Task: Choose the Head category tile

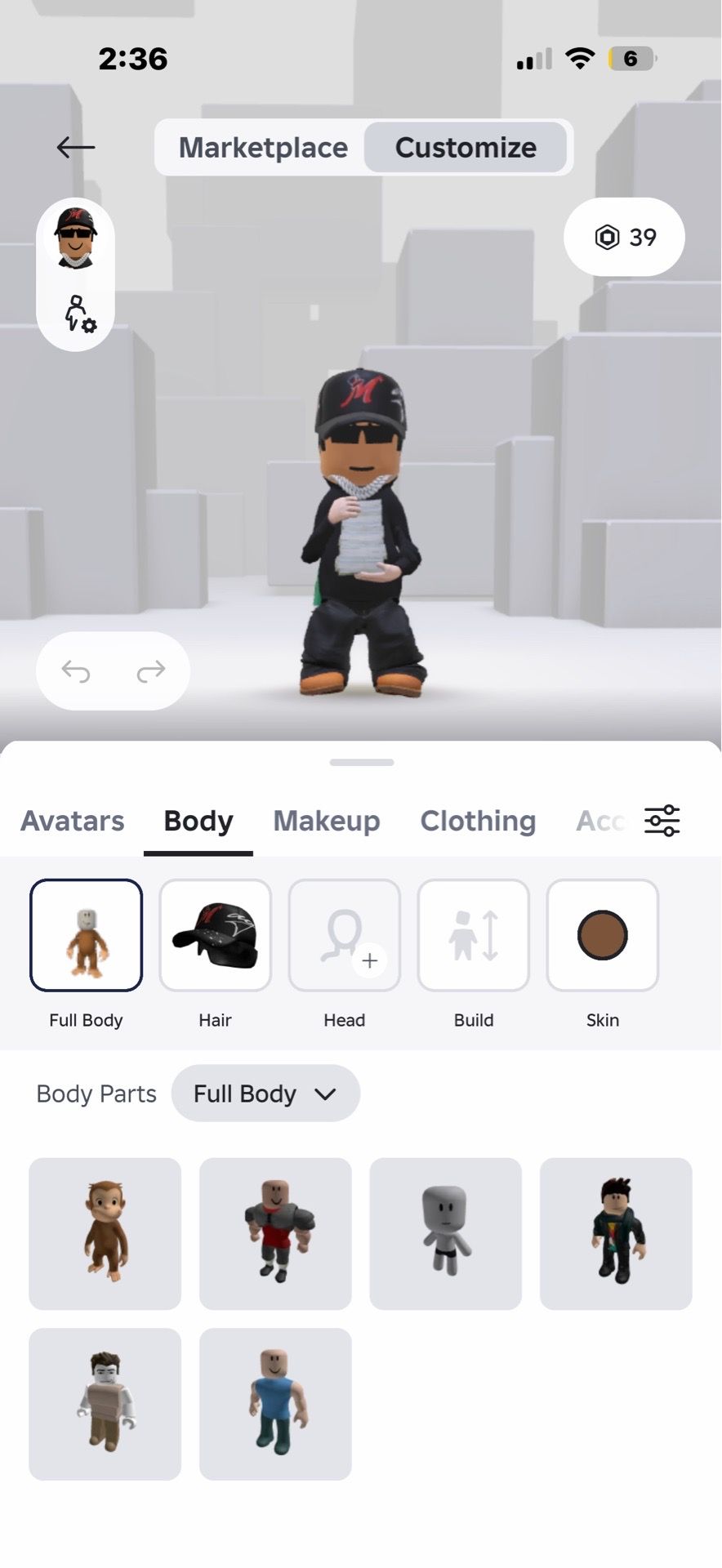Action: (x=345, y=935)
